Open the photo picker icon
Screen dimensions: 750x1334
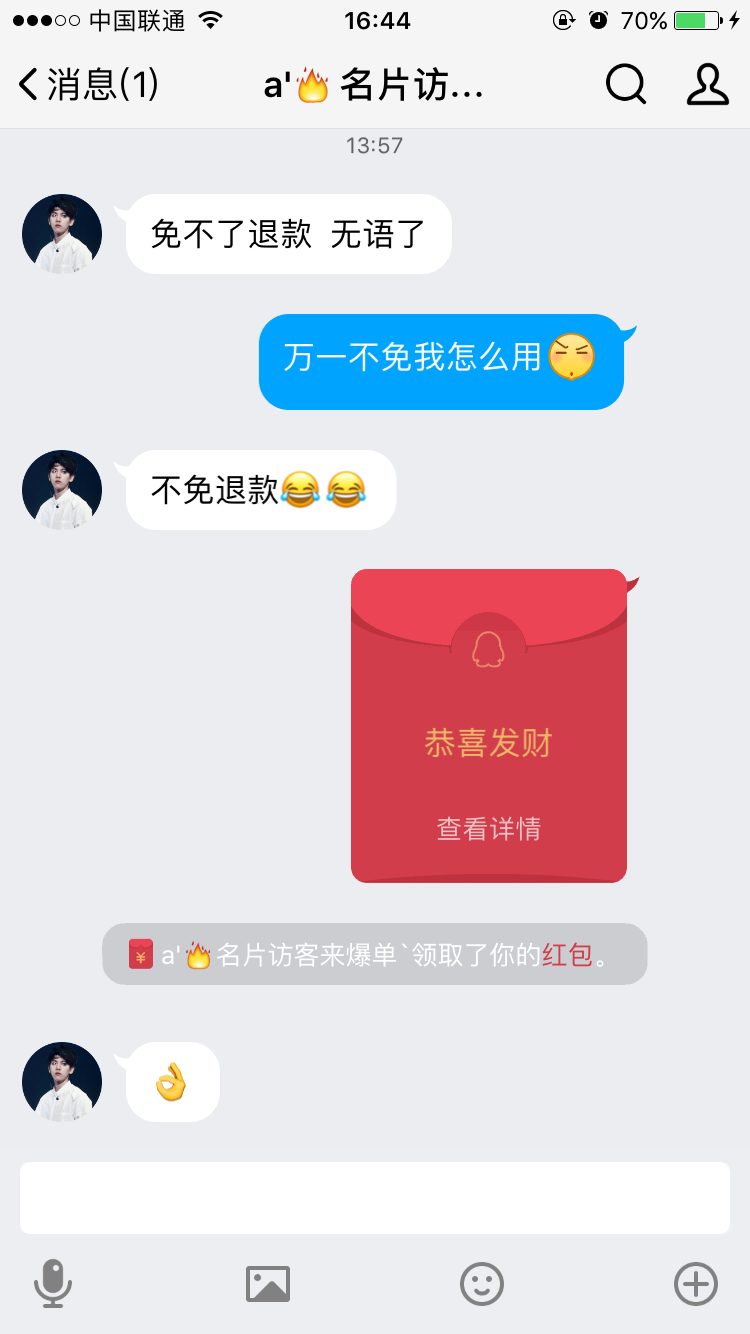coord(268,1284)
